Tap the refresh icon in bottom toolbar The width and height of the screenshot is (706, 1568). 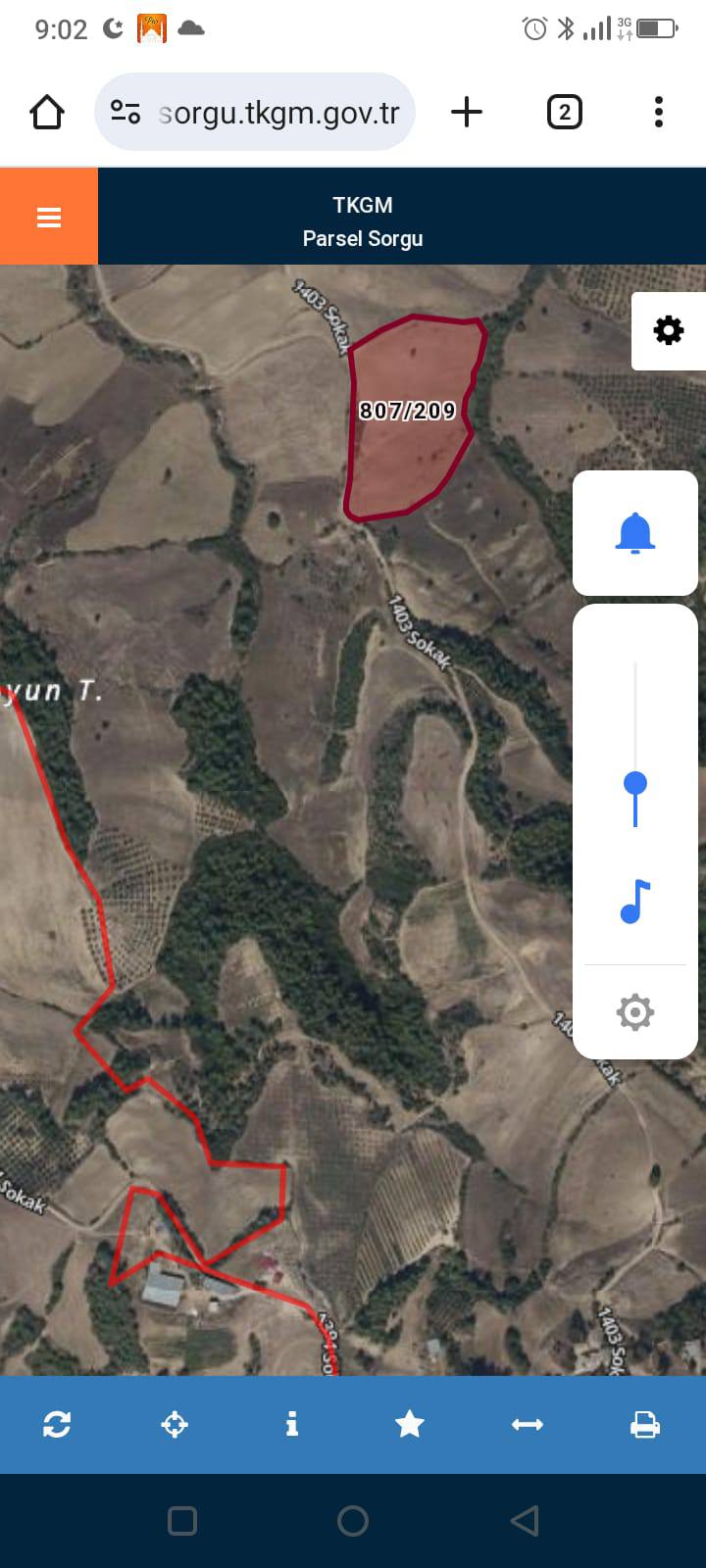tap(57, 1424)
